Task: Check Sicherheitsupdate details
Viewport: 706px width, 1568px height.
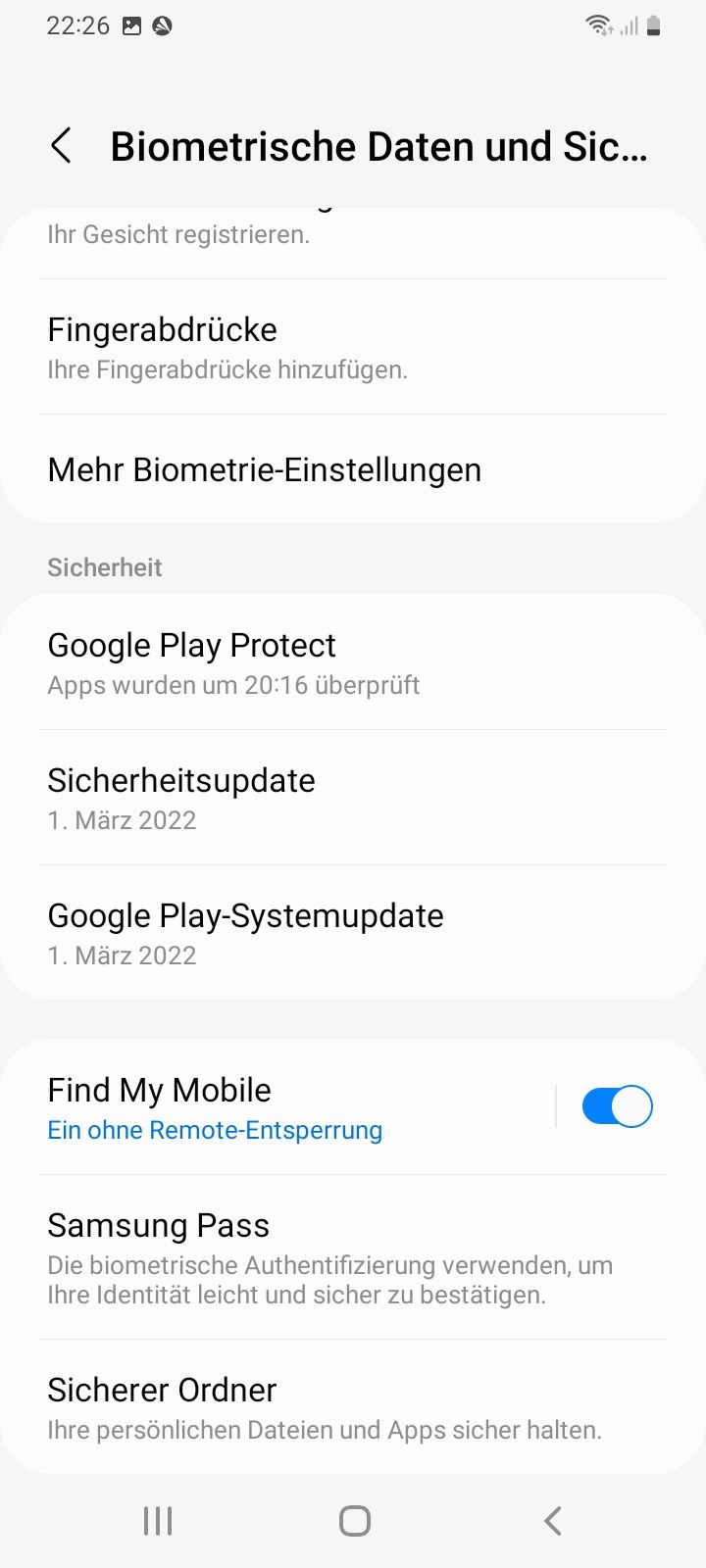Action: (294, 798)
